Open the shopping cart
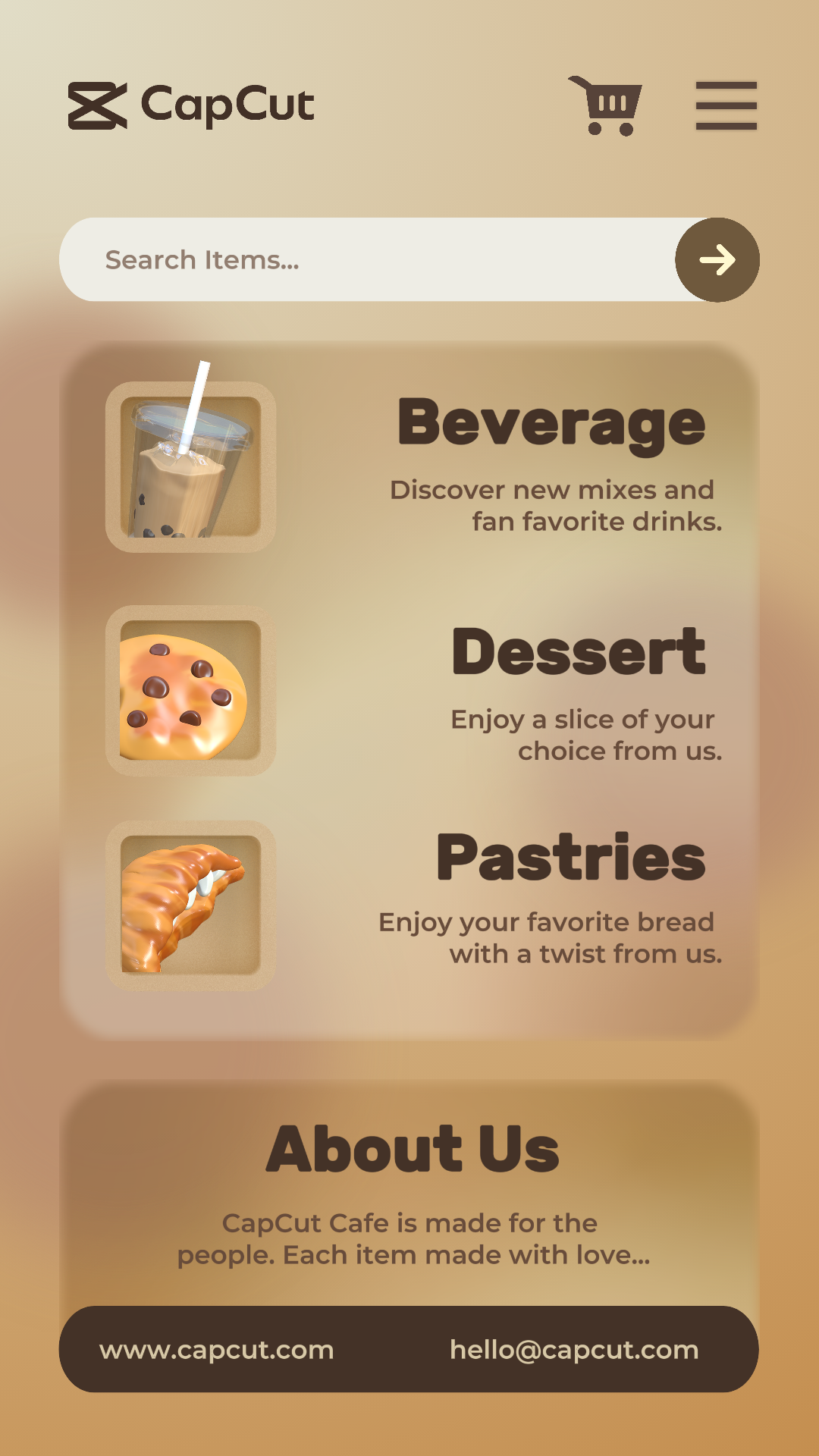 coord(607,105)
